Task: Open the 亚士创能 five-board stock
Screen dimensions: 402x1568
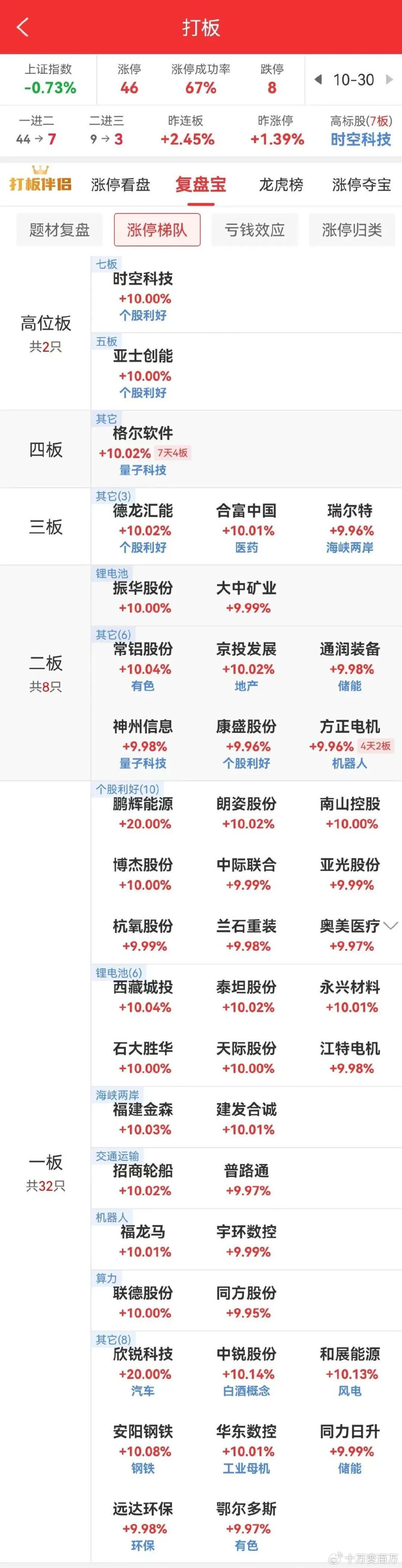Action: coord(143,356)
